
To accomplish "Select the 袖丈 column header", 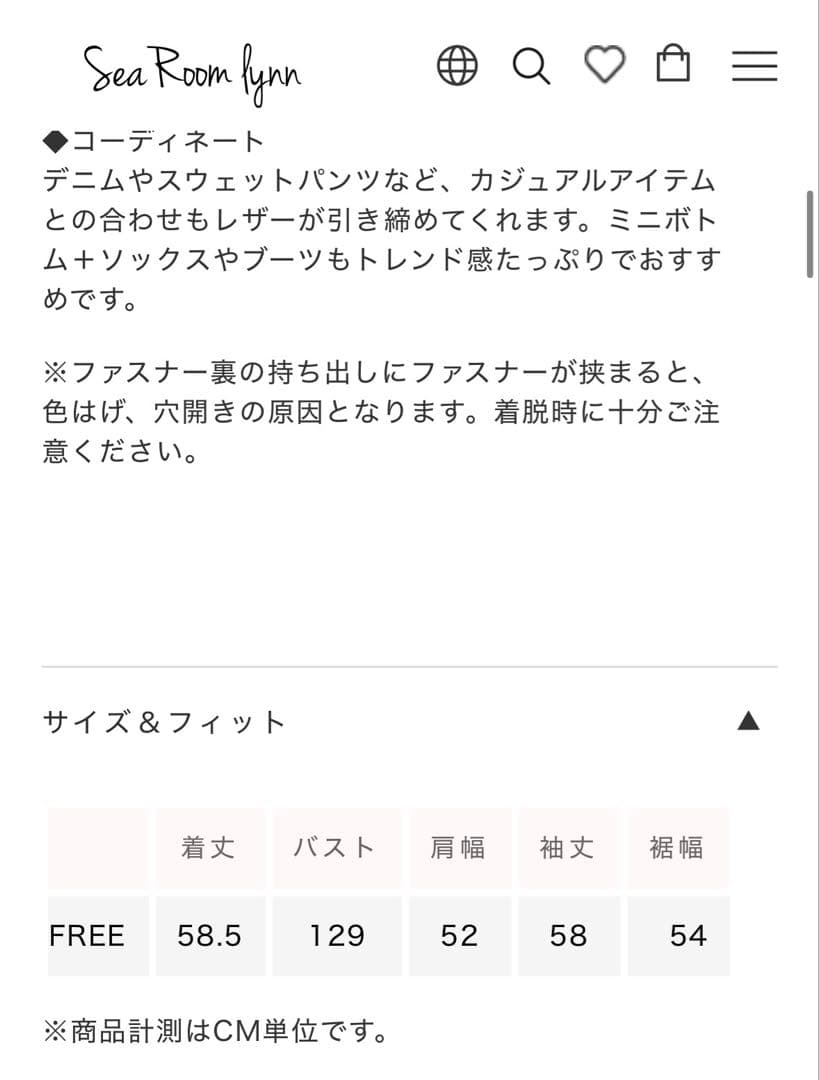I will (x=568, y=847).
